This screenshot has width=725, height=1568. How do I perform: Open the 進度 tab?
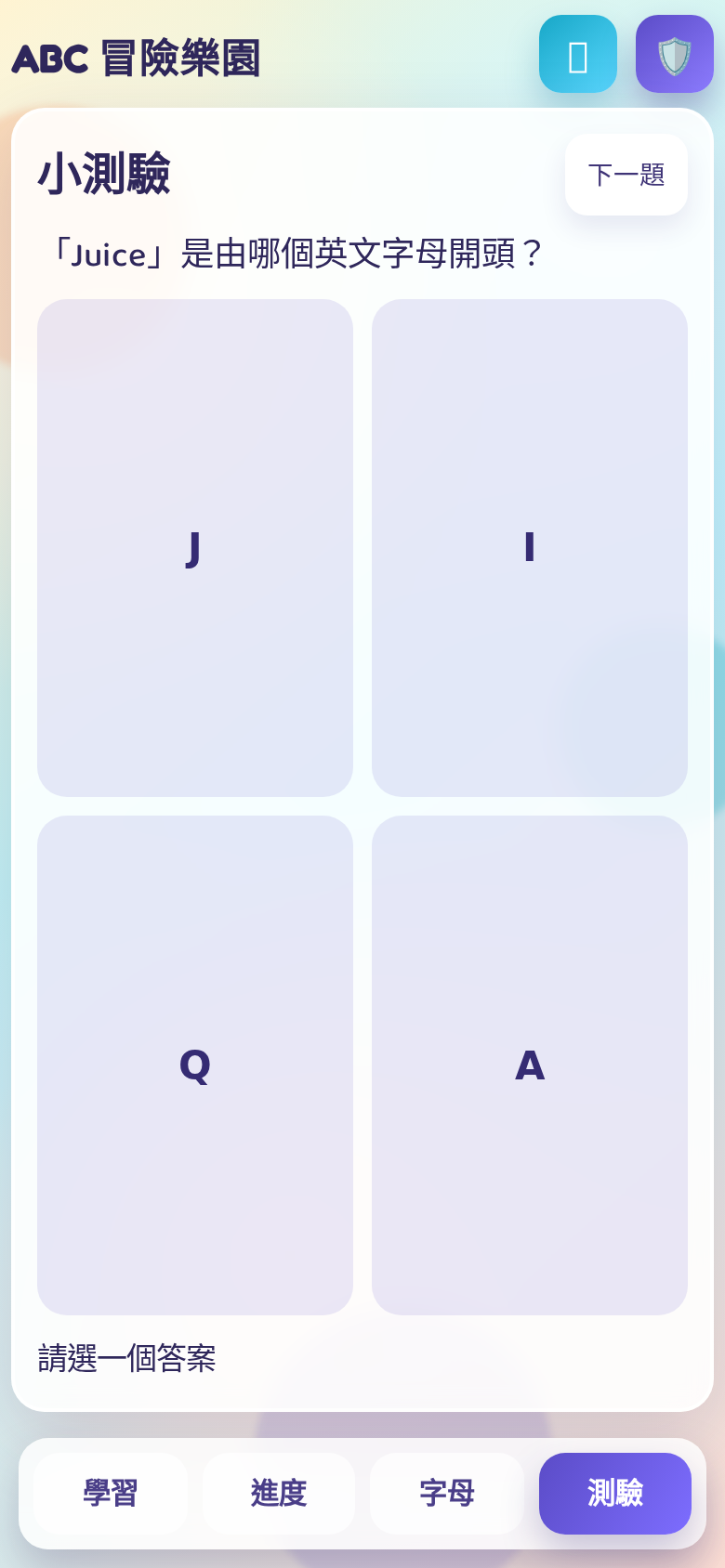click(x=279, y=1493)
